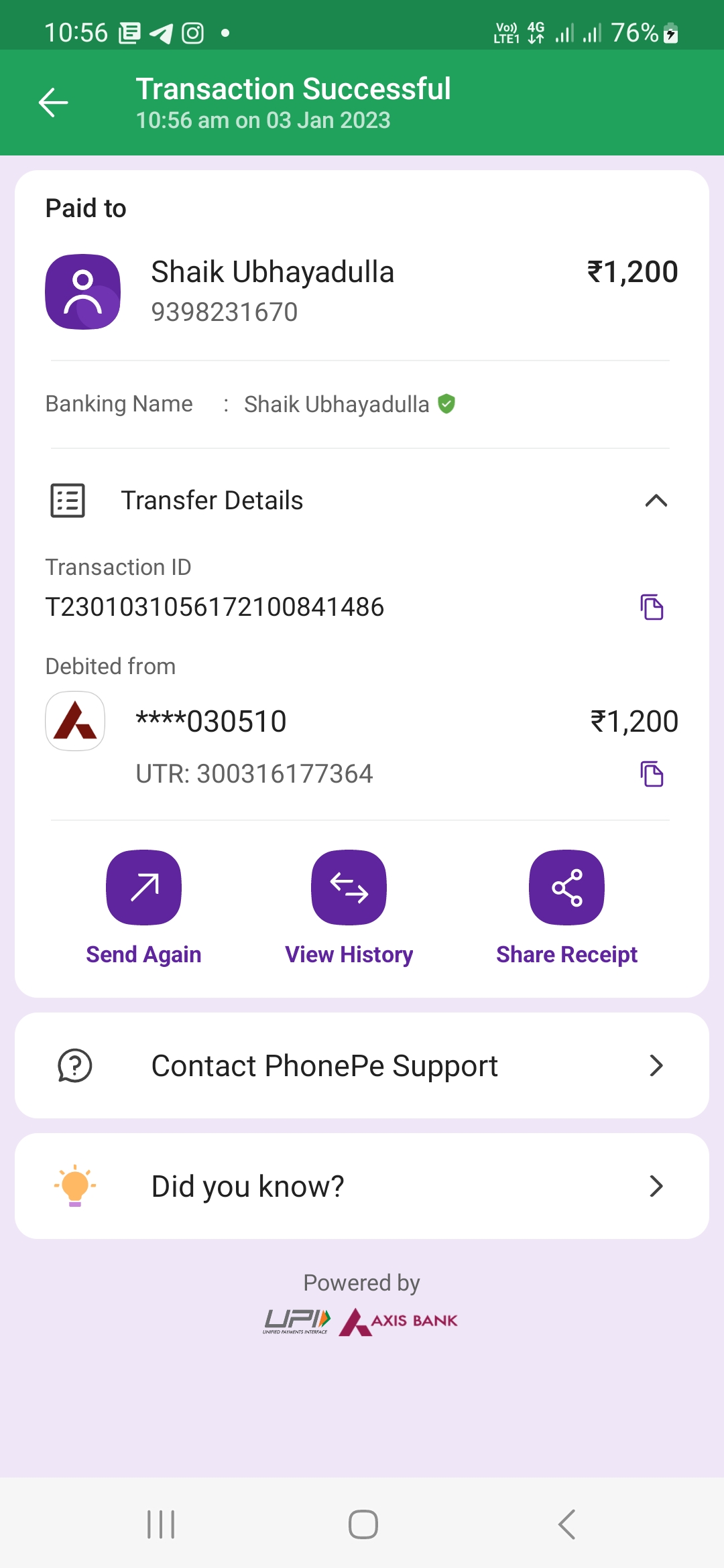Open recent apps from navigation bar

coord(161,1524)
